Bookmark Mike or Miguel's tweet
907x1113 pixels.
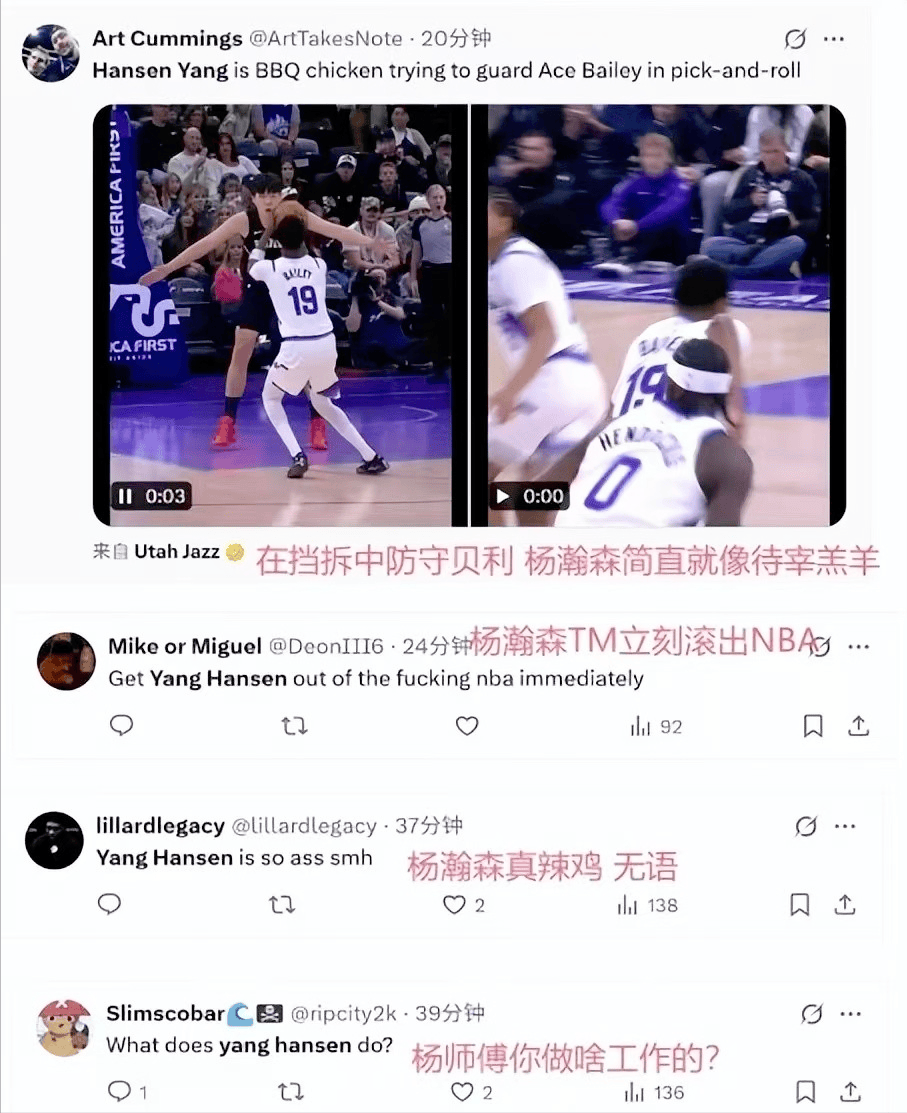[x=812, y=727]
